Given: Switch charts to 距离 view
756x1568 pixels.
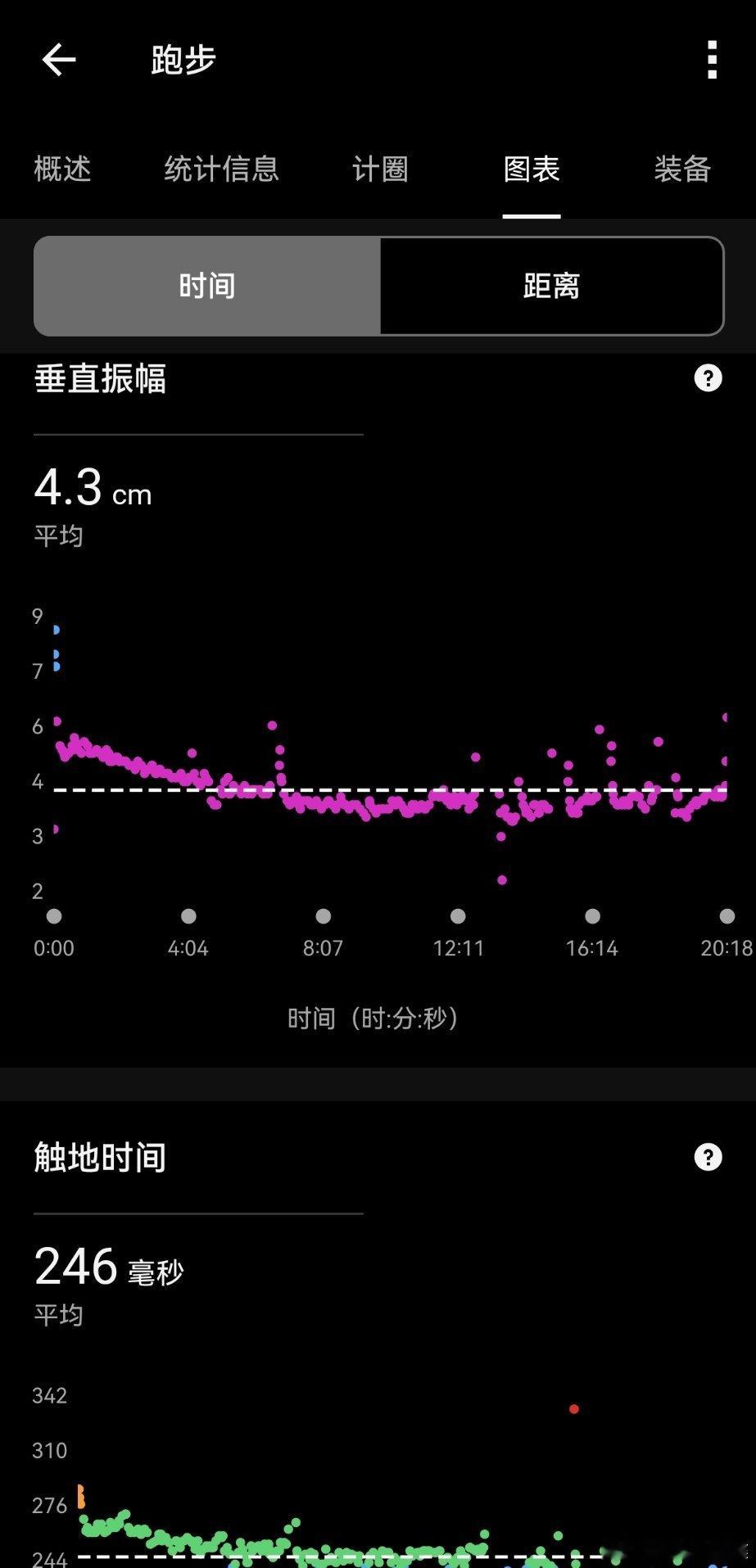Looking at the screenshot, I should coord(552,286).
